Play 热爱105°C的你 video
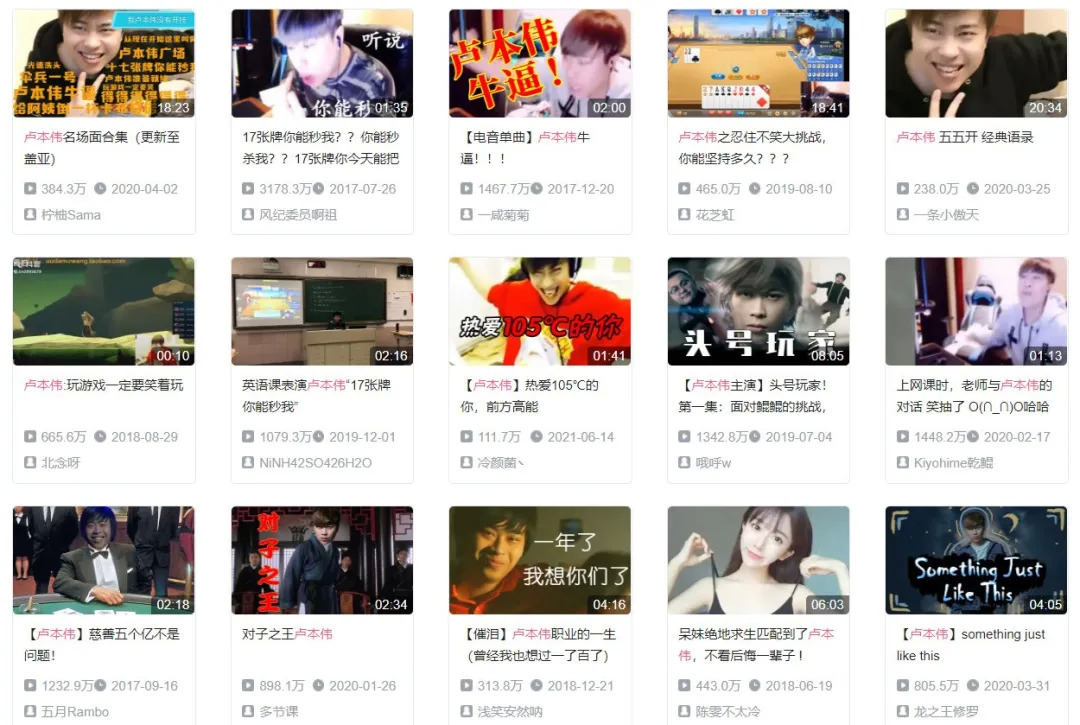The width and height of the screenshot is (1080, 725). click(539, 312)
